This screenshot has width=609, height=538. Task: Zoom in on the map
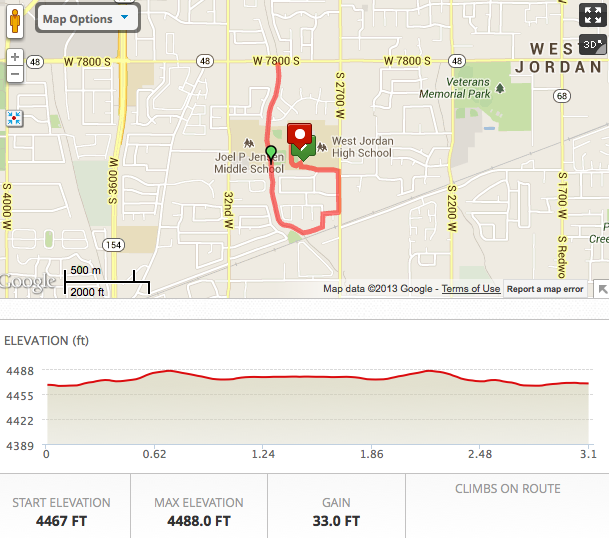tap(15, 57)
